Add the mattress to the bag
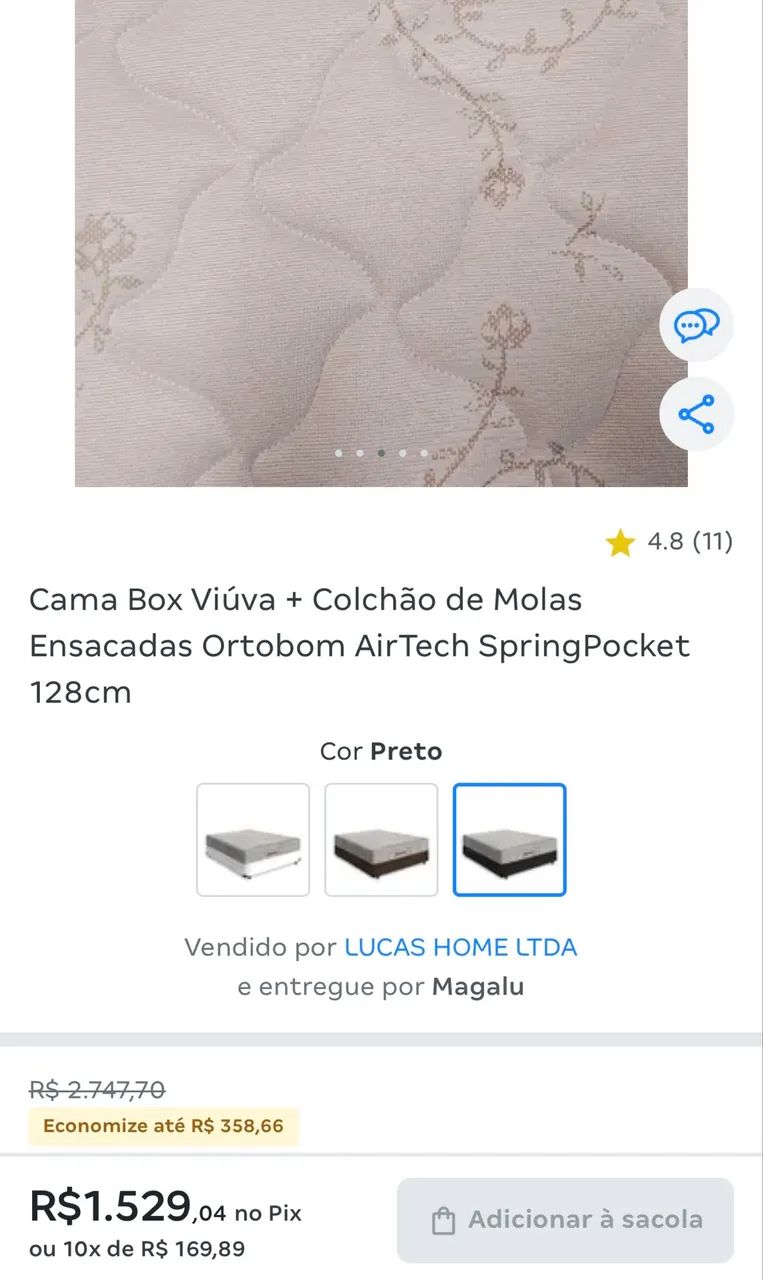The width and height of the screenshot is (763, 1280). pos(565,1218)
